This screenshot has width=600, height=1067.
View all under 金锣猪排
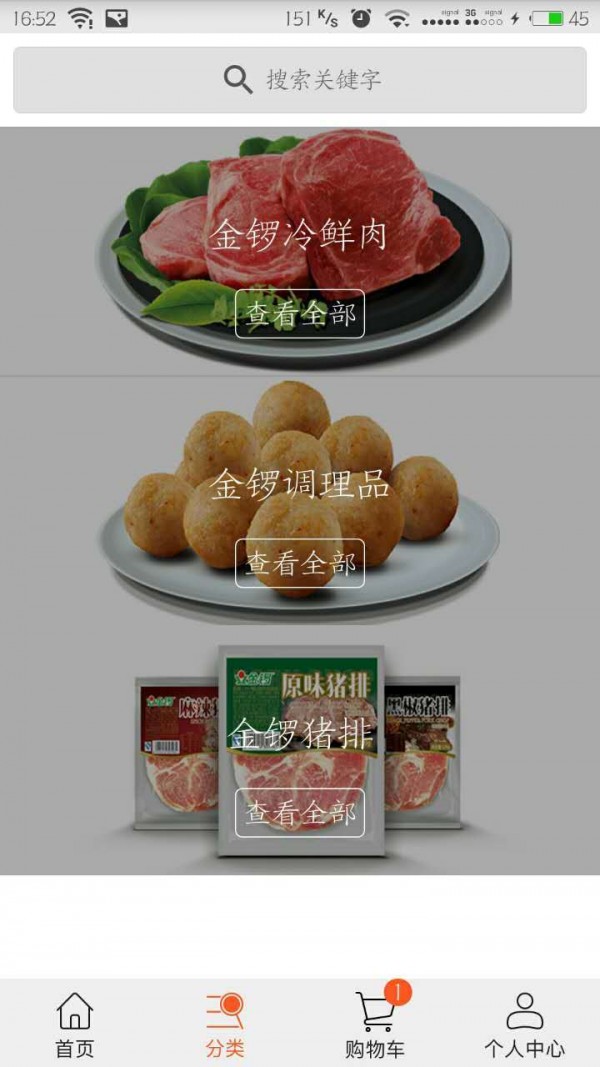(x=300, y=813)
